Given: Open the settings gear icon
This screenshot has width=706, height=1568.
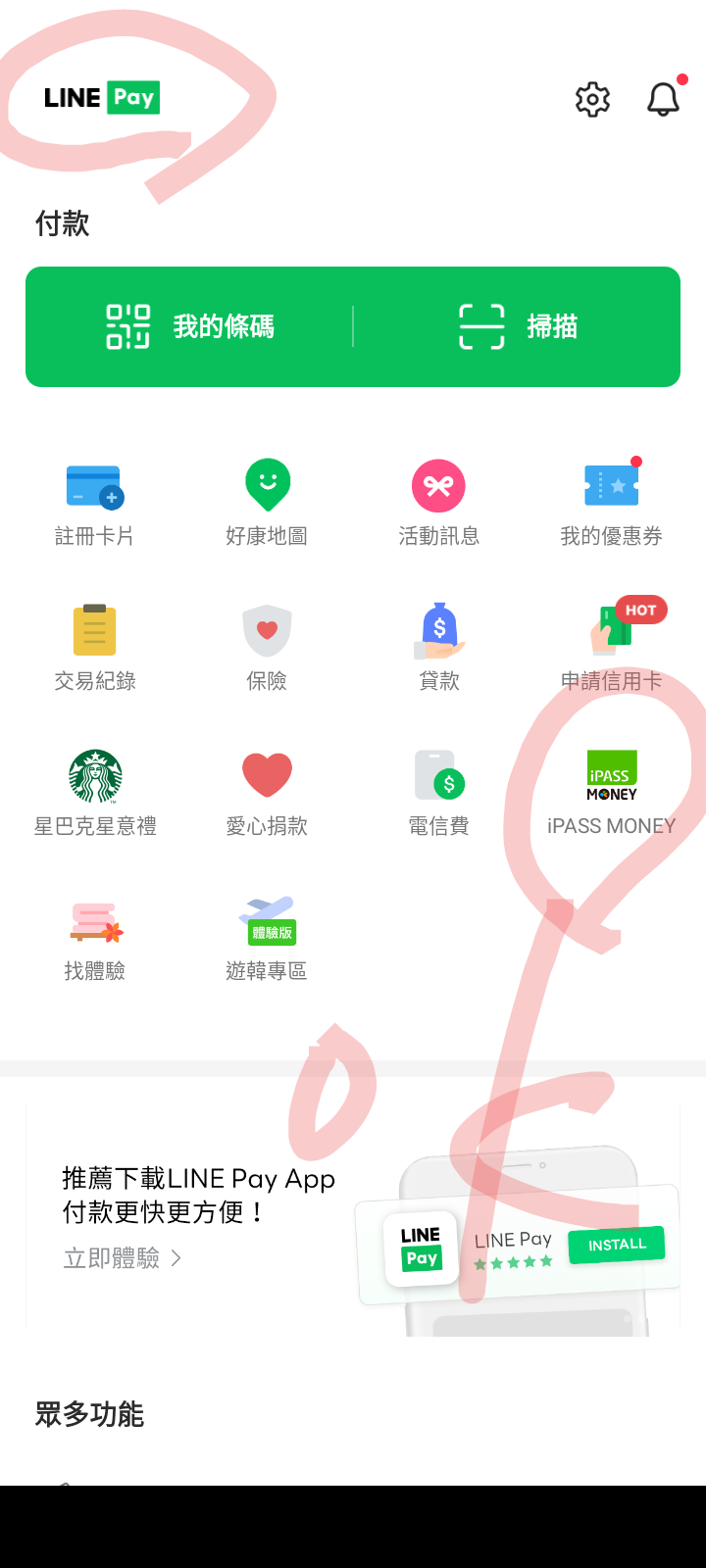Looking at the screenshot, I should 592,99.
